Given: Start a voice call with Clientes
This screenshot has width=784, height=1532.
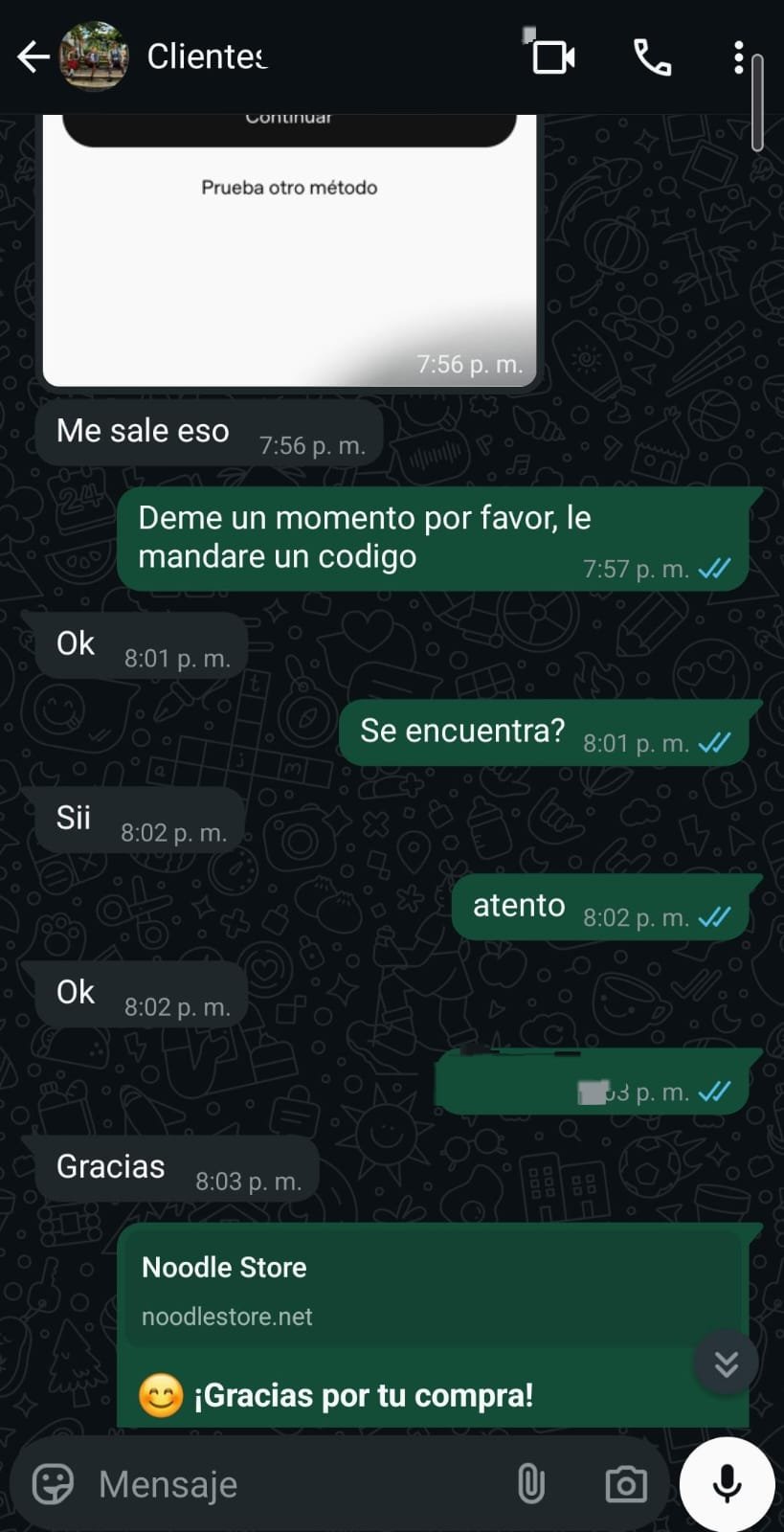Looking at the screenshot, I should (652, 57).
